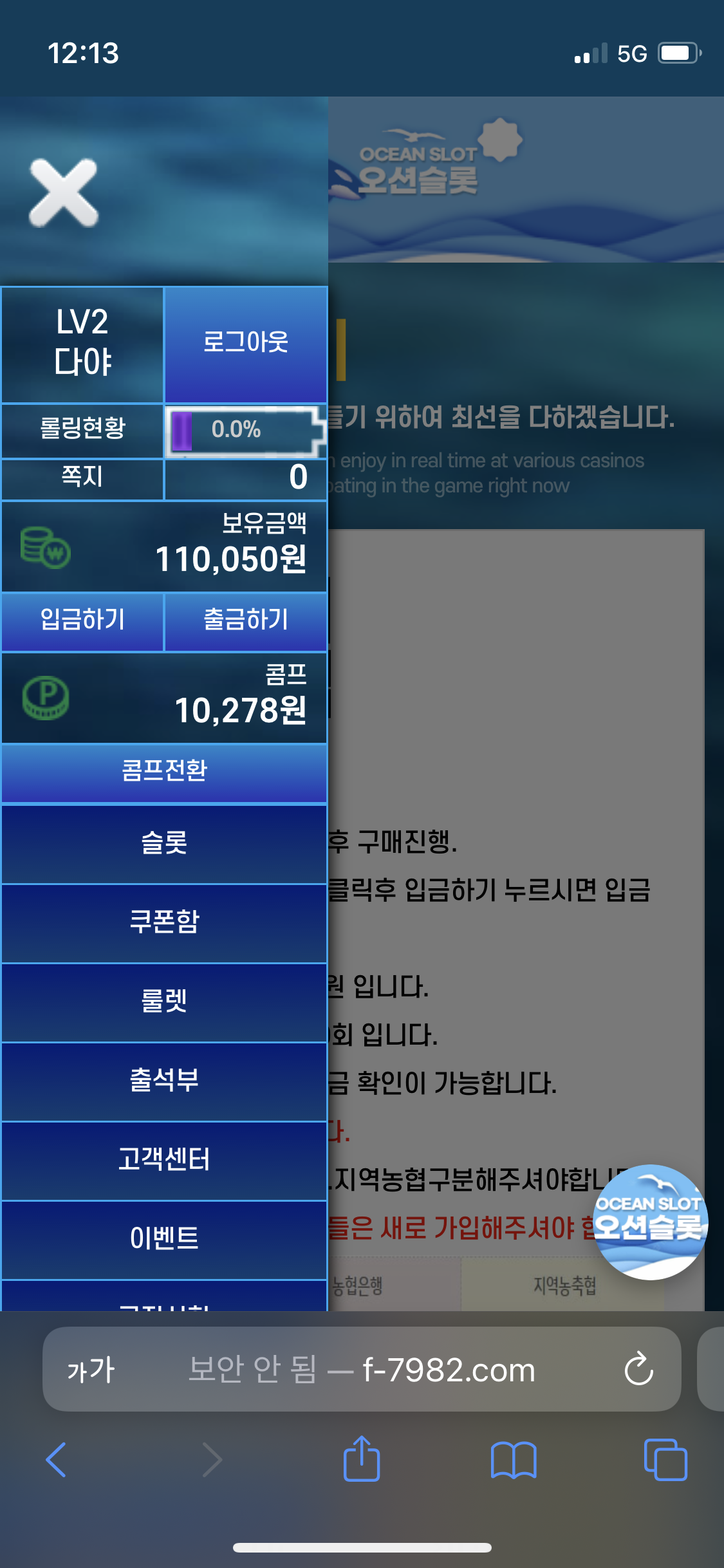Open the 쪽지 messages row
Viewport: 724px width, 1568px height.
(x=164, y=478)
